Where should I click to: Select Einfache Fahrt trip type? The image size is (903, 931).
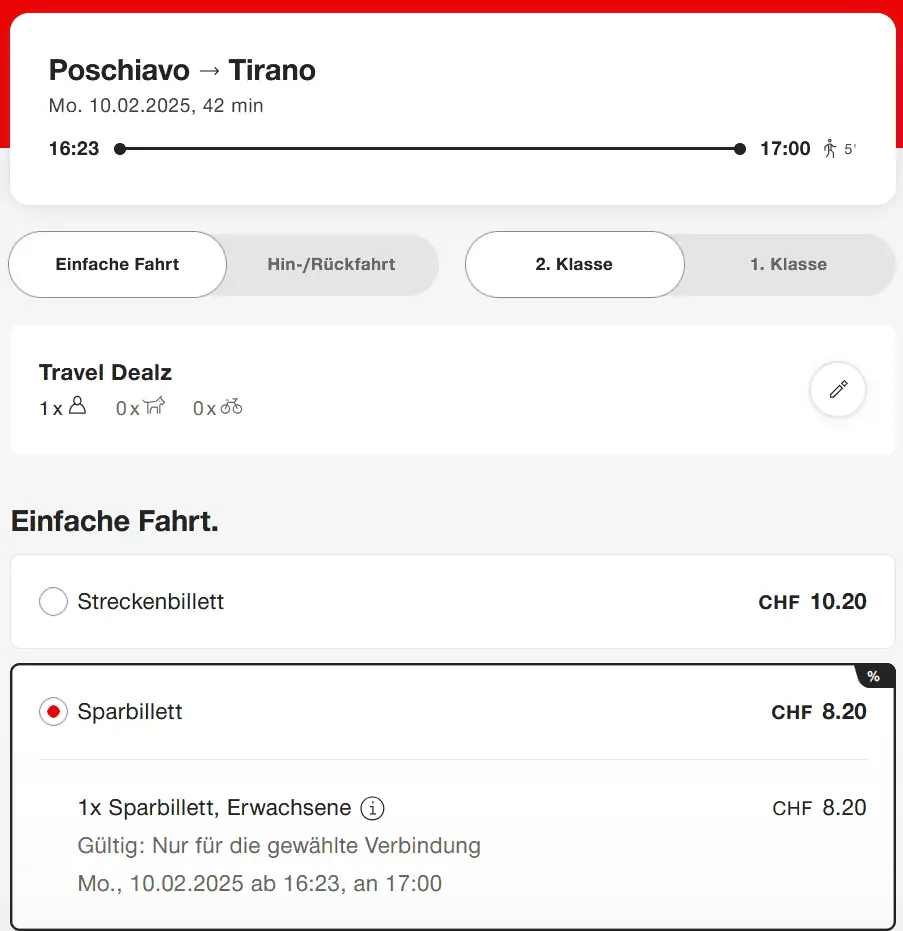[118, 265]
